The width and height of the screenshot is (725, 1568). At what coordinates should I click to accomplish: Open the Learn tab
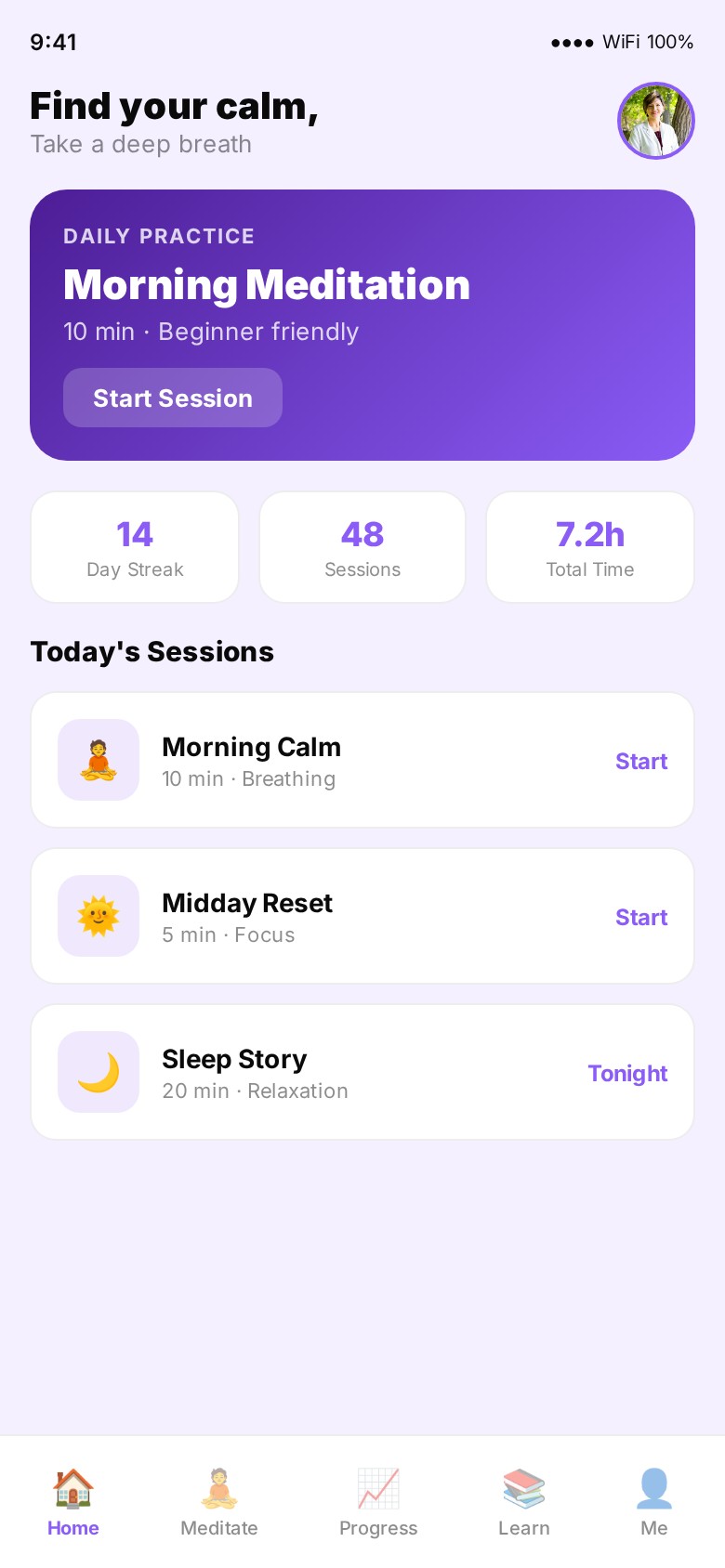coord(524,1501)
